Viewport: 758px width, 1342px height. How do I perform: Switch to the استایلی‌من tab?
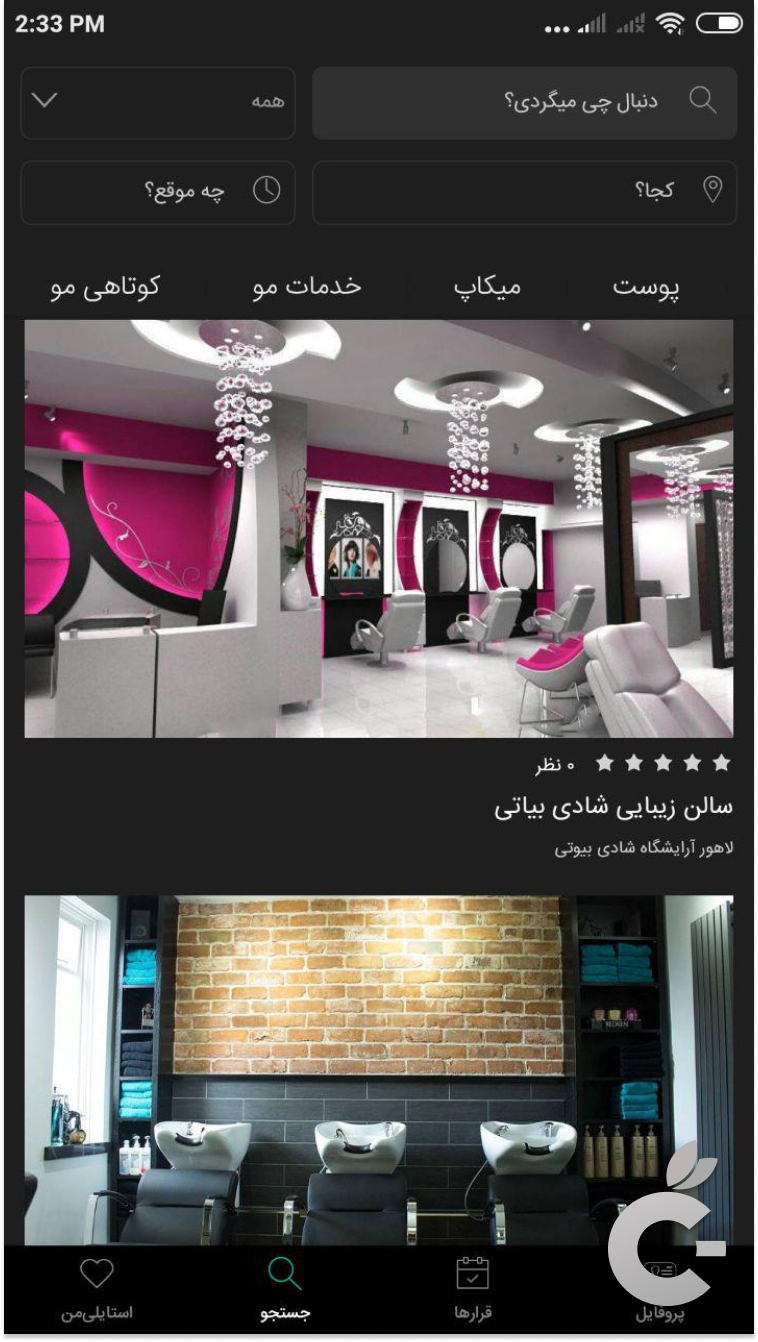97,1290
